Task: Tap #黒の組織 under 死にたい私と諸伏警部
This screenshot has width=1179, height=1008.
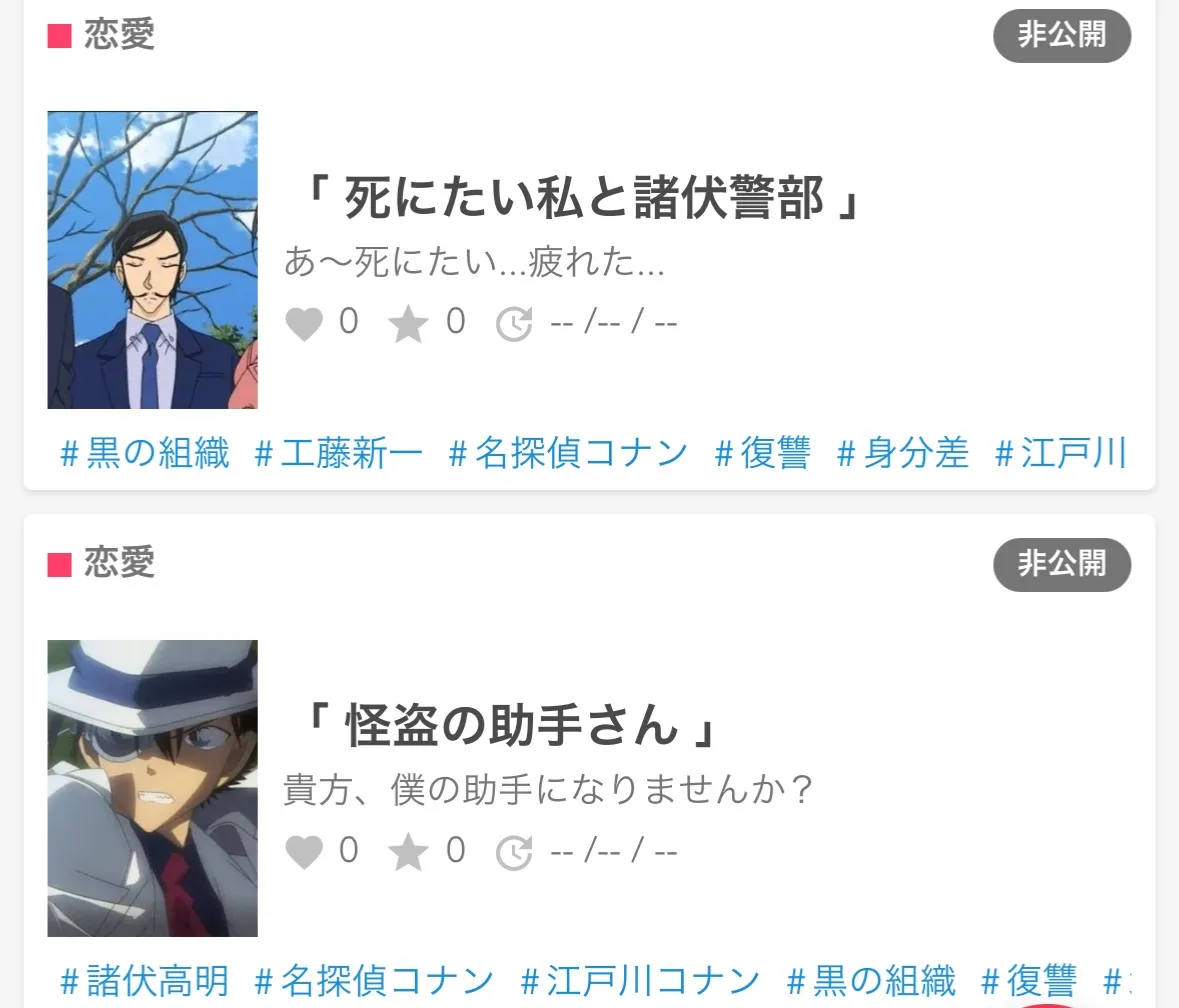Action: tap(145, 453)
